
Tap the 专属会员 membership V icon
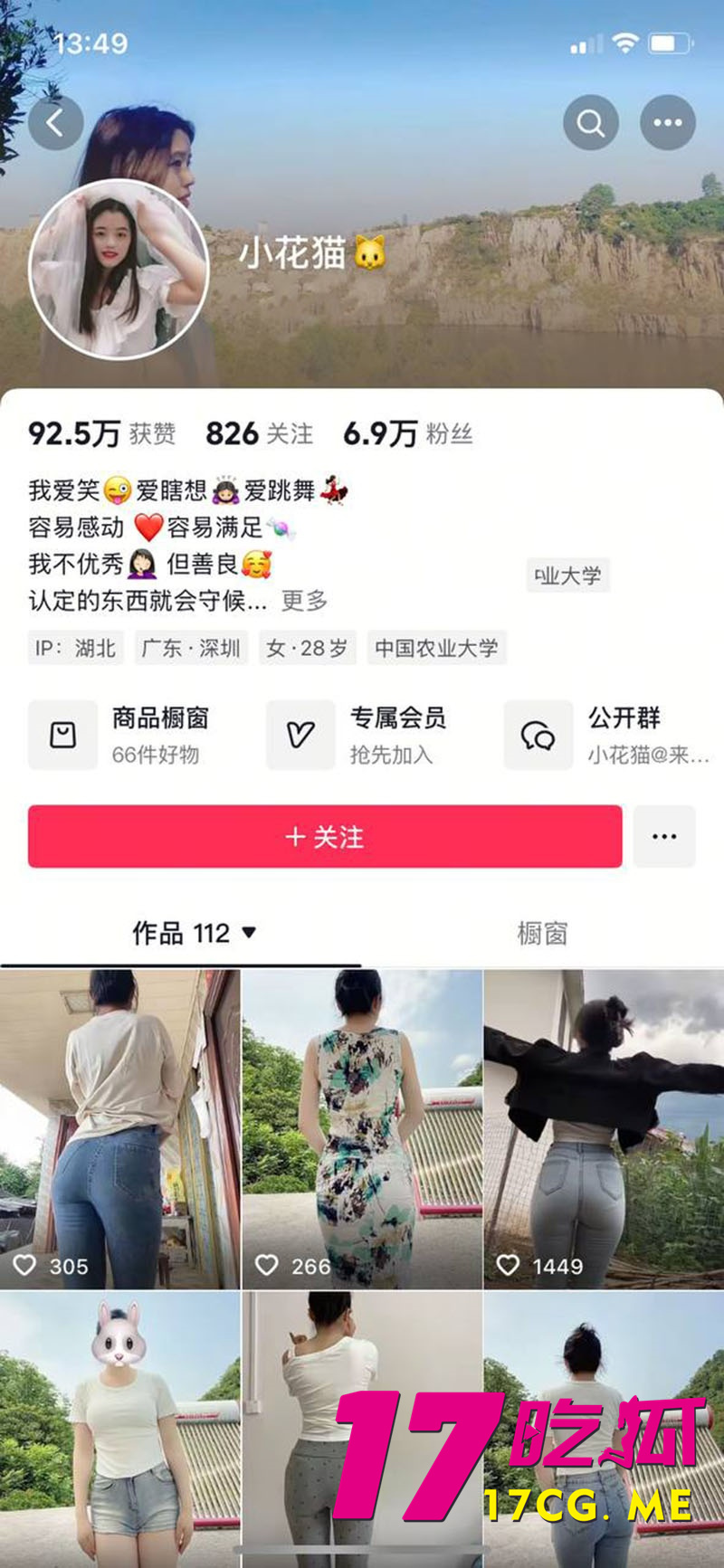pos(300,735)
